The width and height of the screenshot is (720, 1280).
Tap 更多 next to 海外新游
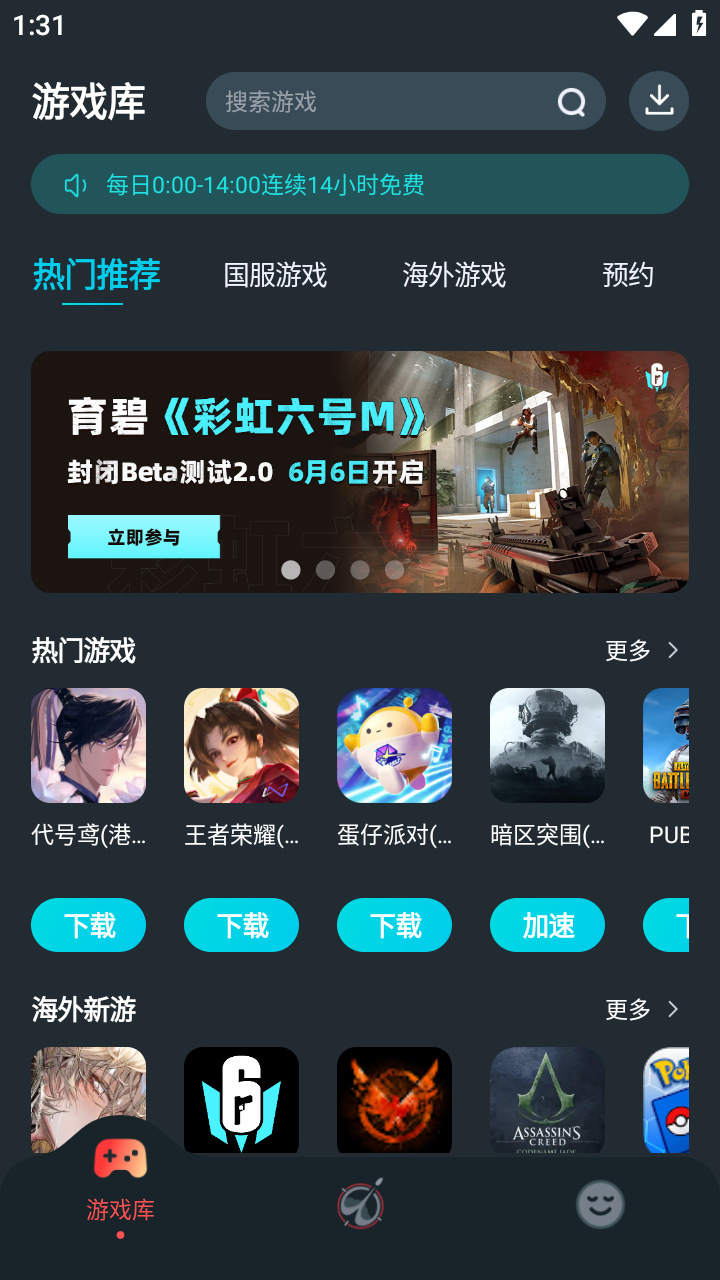point(642,1010)
